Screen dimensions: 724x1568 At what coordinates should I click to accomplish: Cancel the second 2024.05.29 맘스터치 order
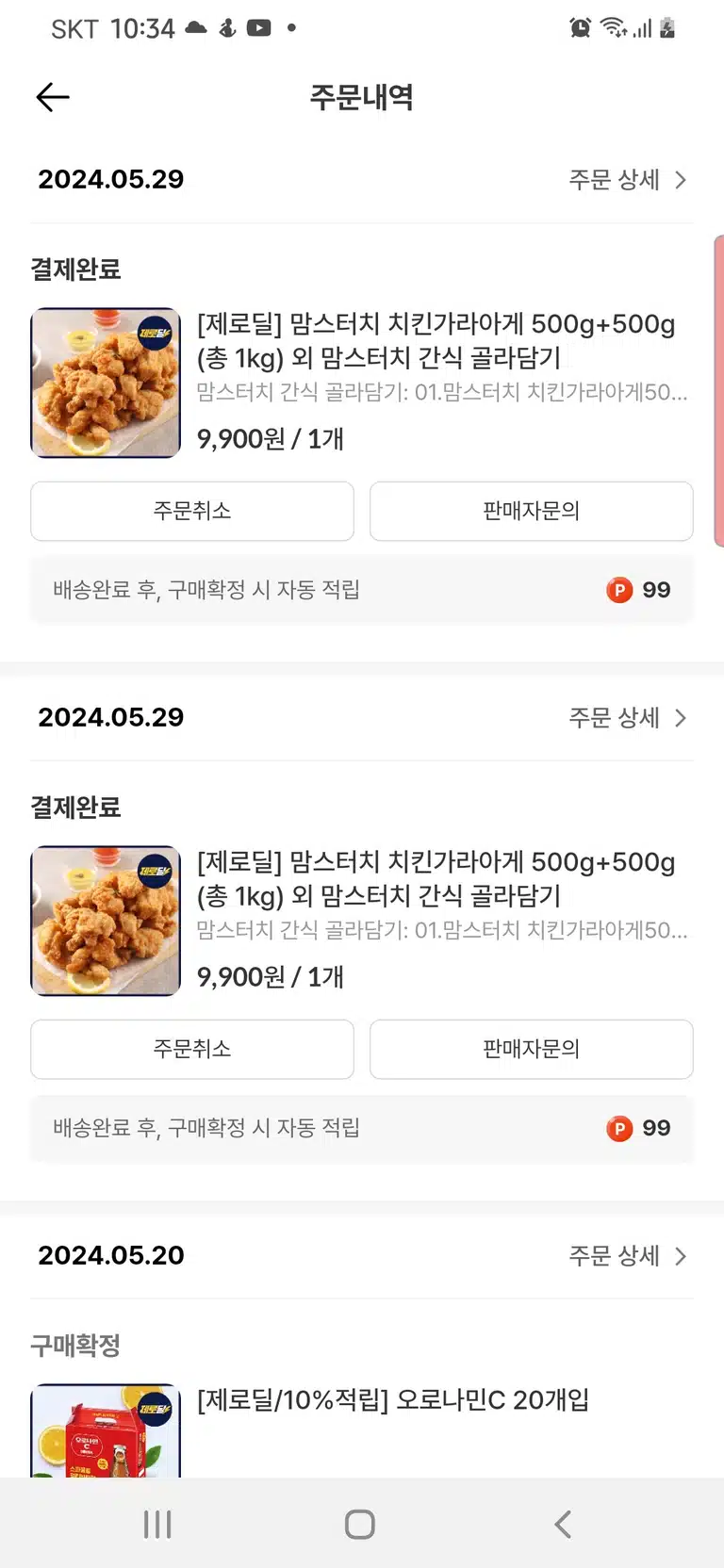192,1049
